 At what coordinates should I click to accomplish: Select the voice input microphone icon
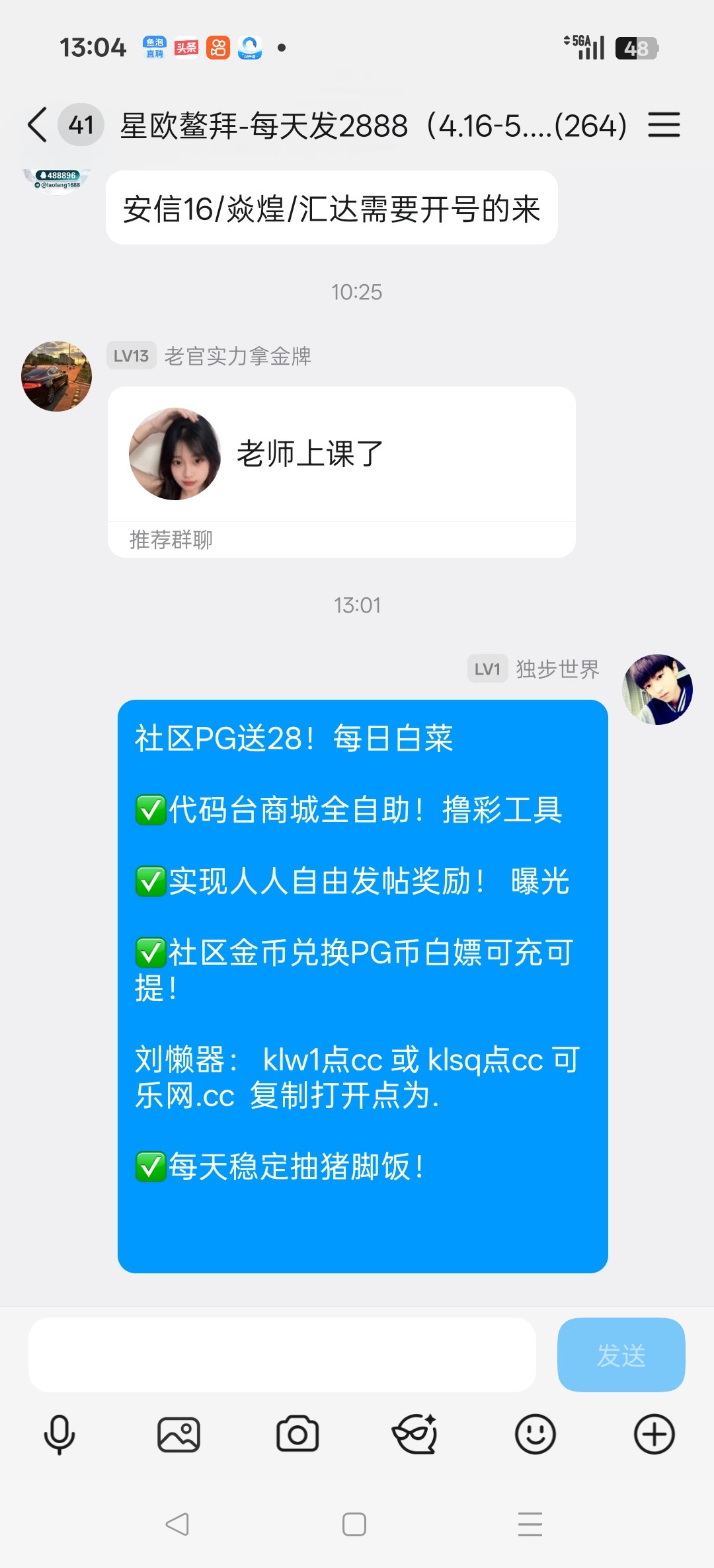point(59,1435)
